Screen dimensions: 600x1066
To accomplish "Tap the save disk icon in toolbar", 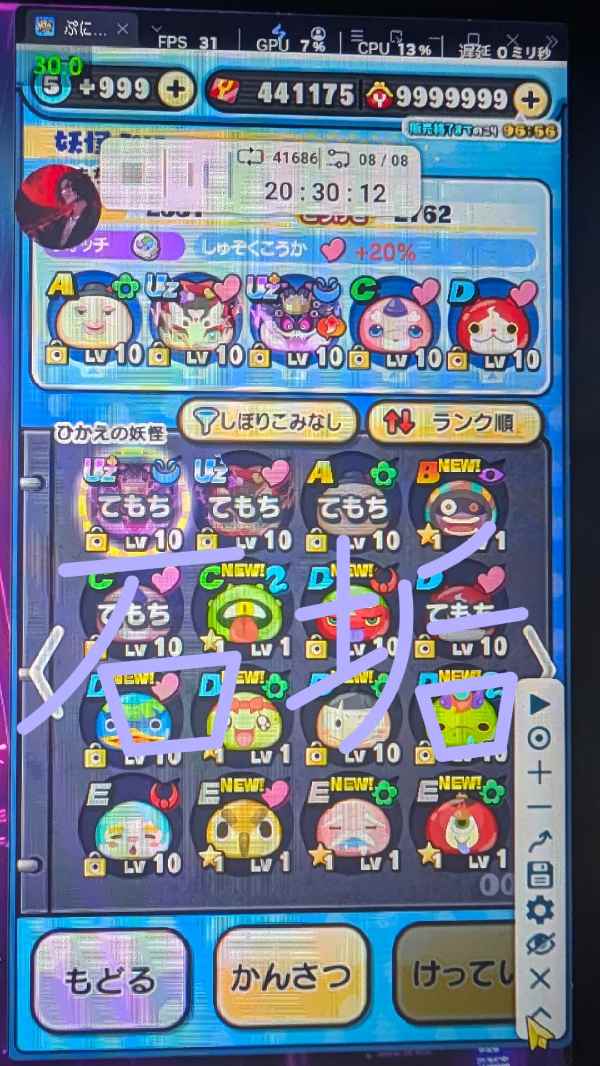I will (x=540, y=875).
